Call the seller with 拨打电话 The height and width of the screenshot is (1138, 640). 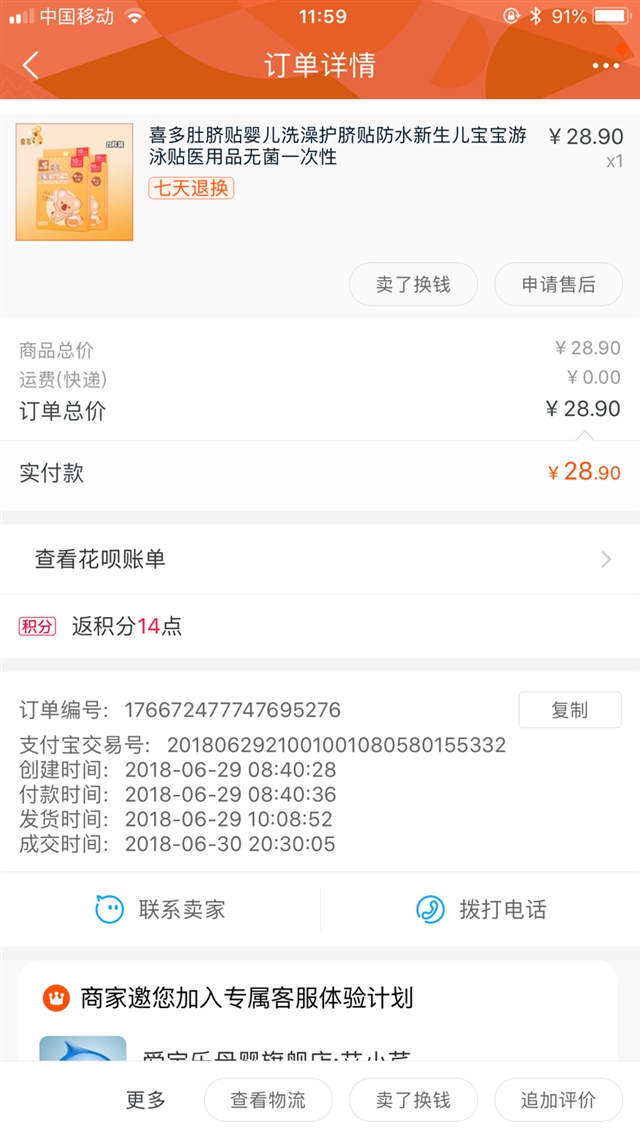[x=480, y=909]
